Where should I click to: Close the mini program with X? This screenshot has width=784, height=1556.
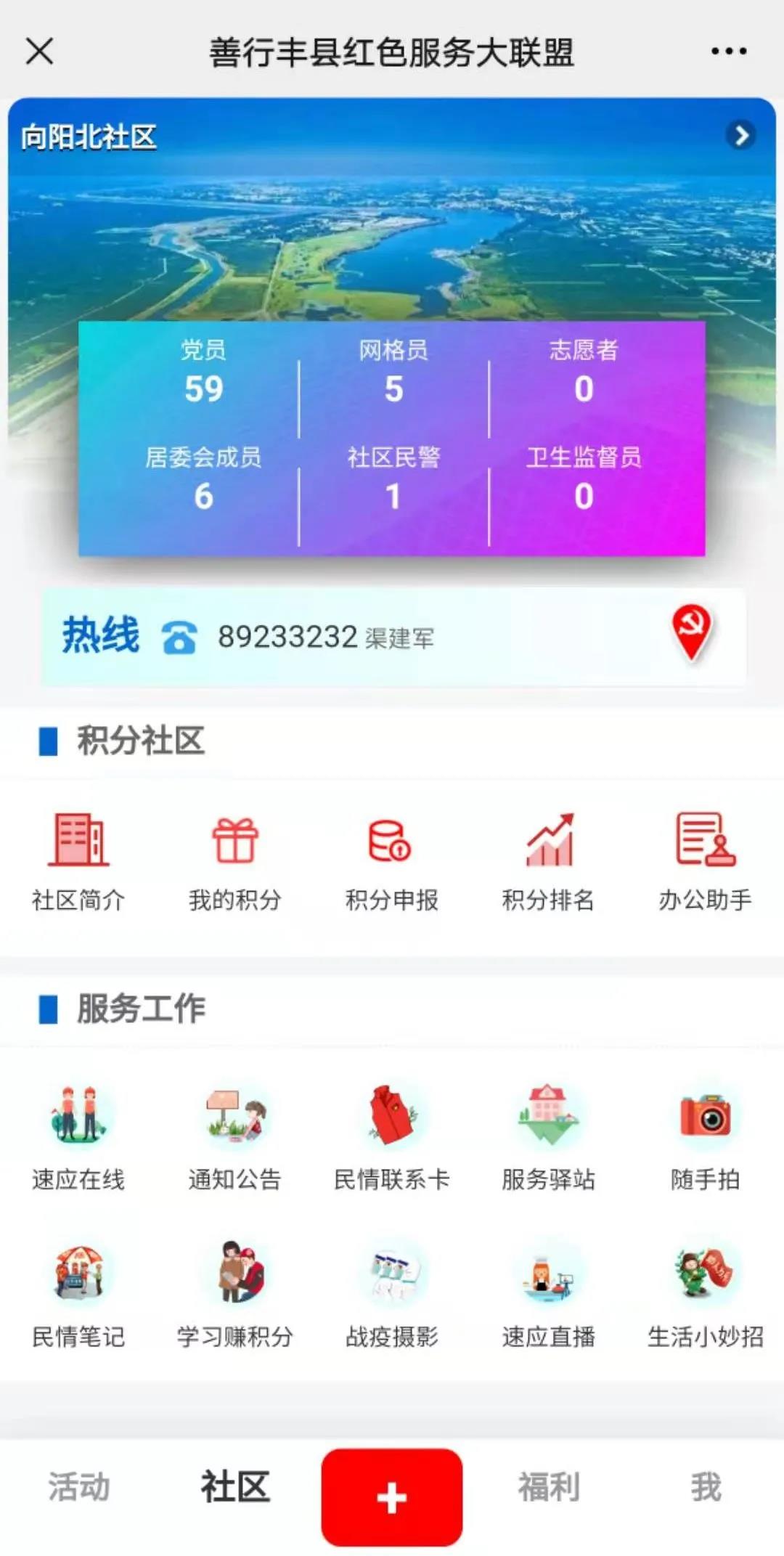pyautogui.click(x=39, y=52)
